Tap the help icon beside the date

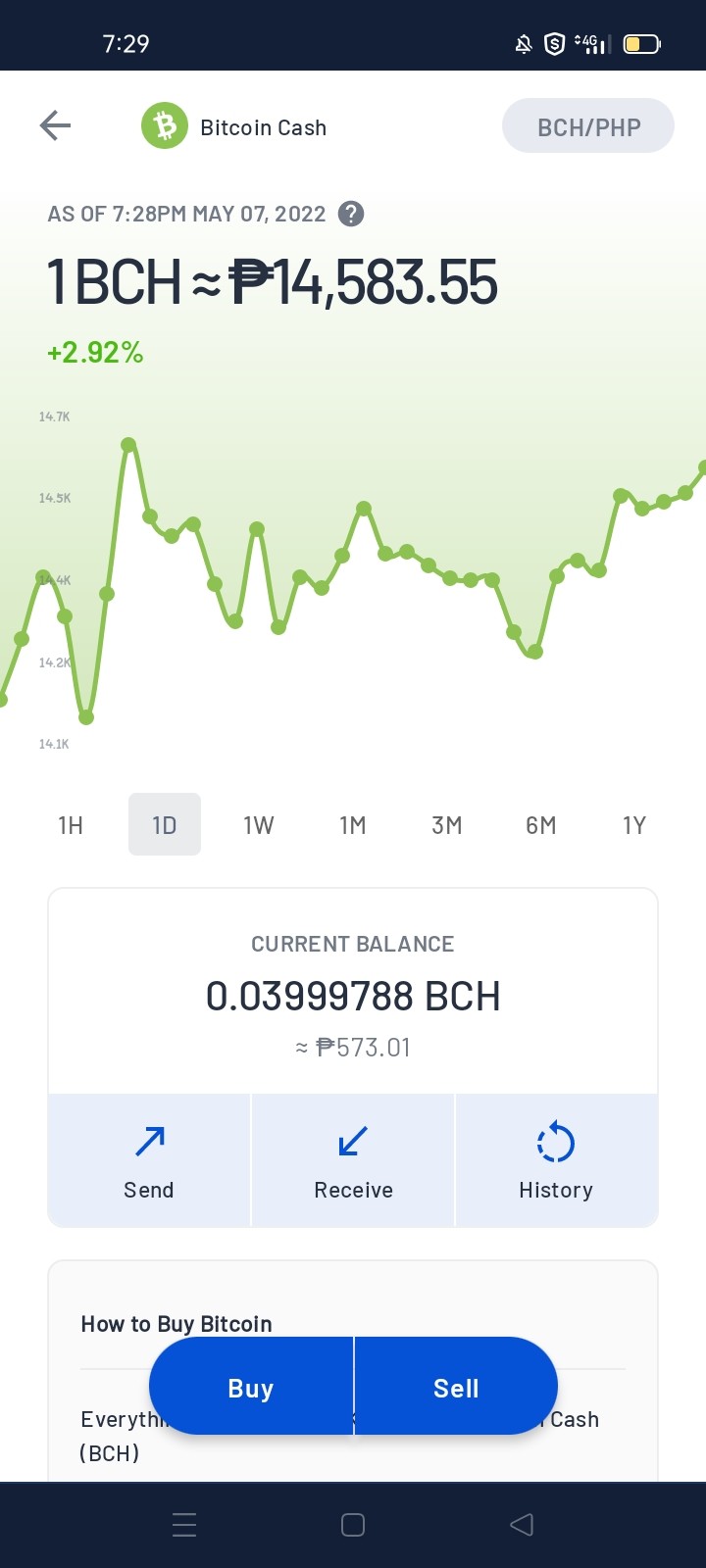coord(351,214)
